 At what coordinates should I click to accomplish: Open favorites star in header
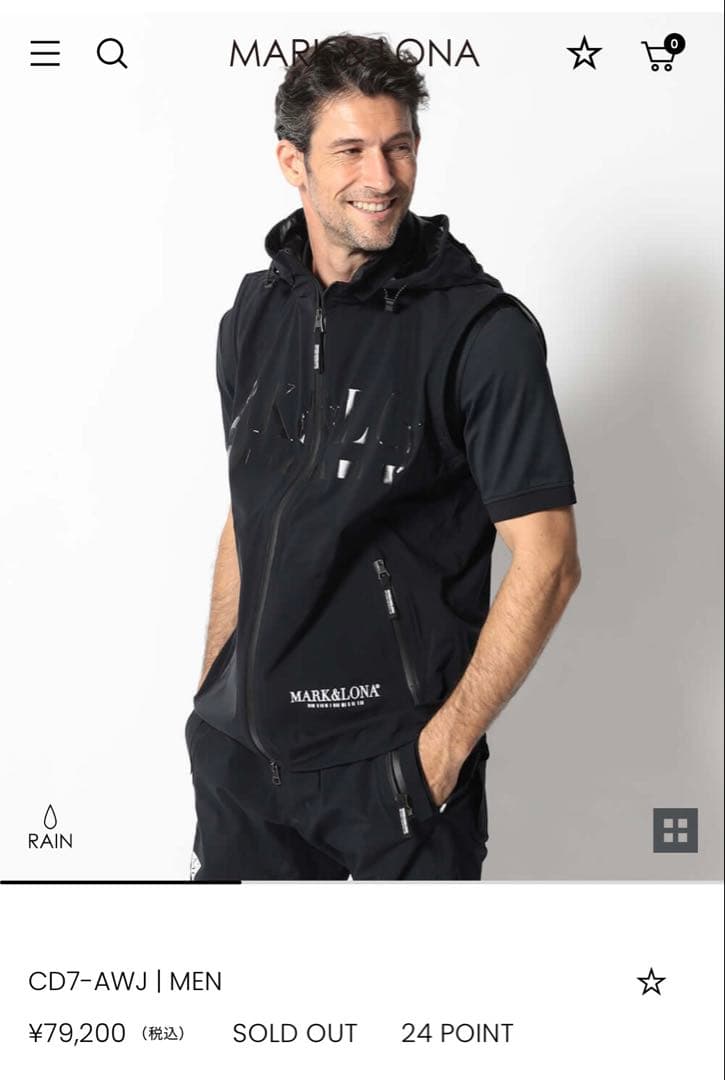tap(584, 53)
